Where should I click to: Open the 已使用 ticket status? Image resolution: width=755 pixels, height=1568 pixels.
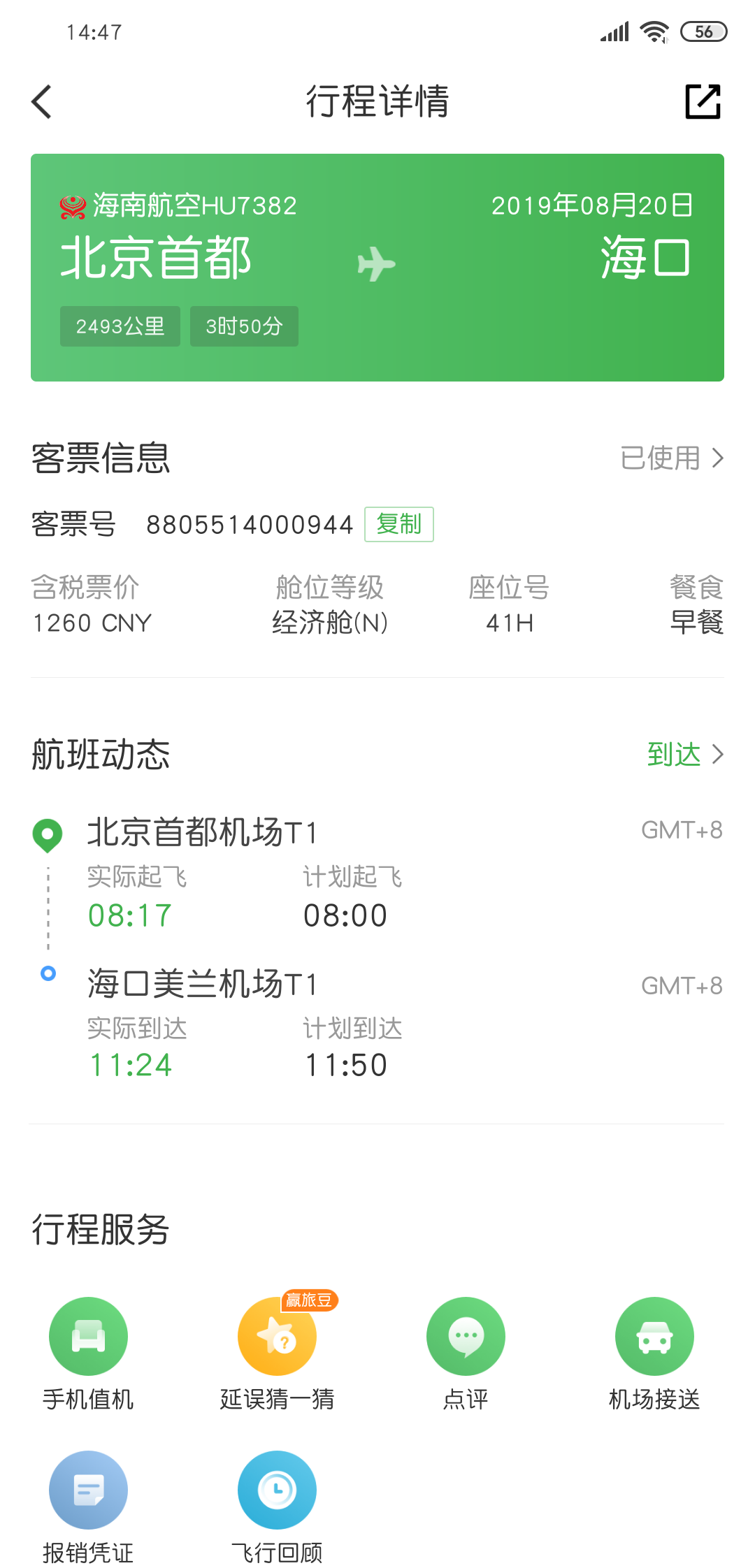[671, 458]
